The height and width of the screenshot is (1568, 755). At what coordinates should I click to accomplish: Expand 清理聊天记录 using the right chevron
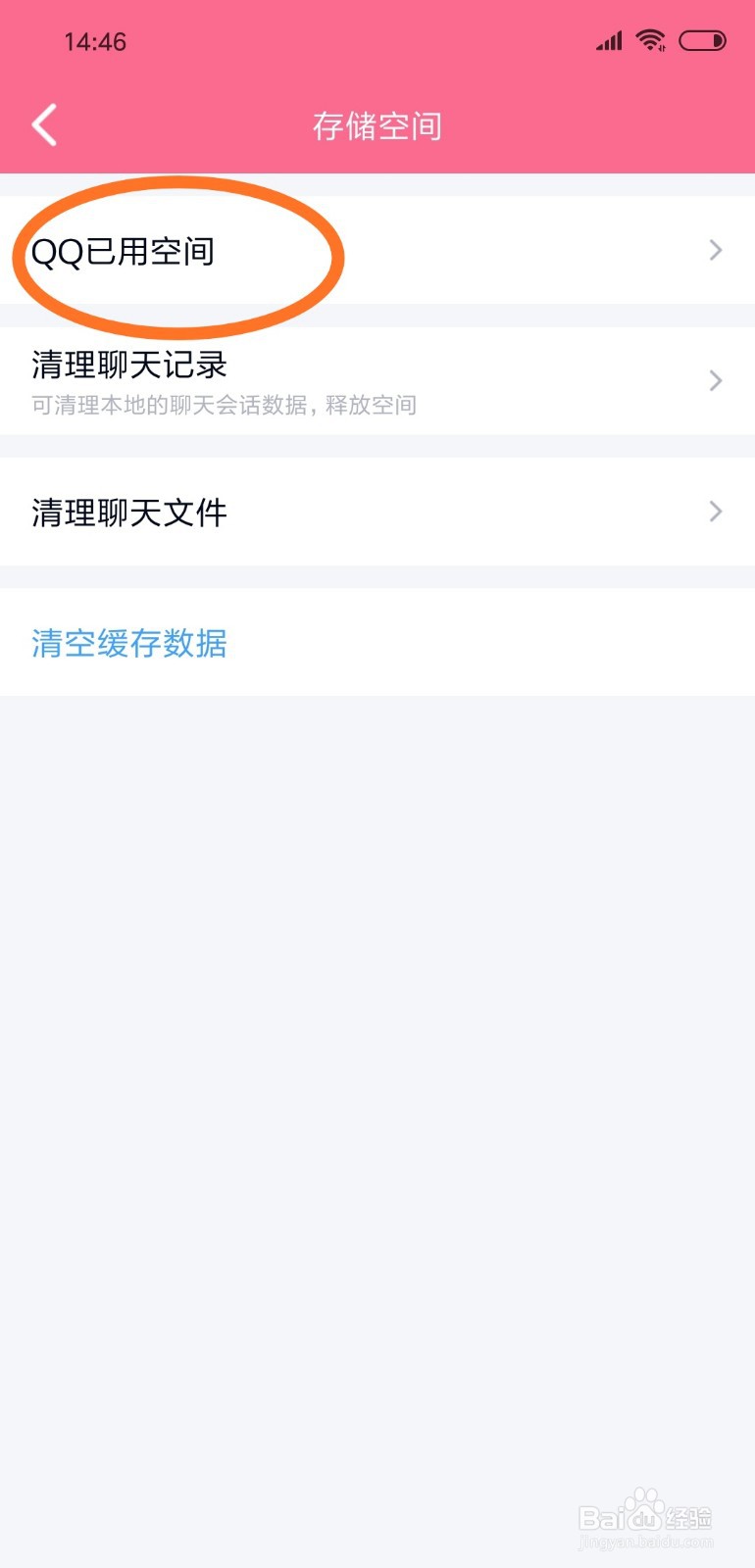click(715, 381)
